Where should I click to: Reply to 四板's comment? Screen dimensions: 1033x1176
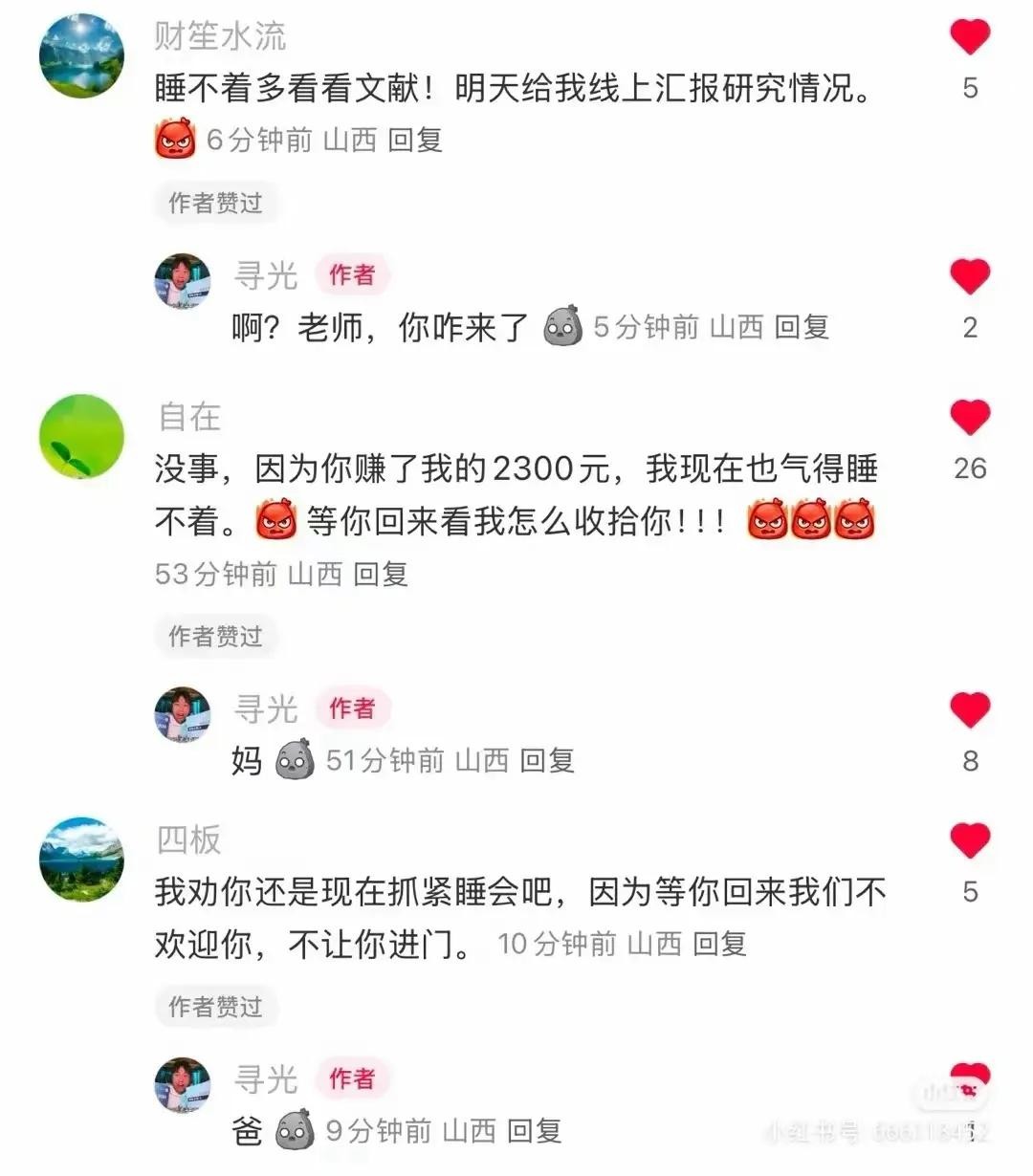pos(719,945)
